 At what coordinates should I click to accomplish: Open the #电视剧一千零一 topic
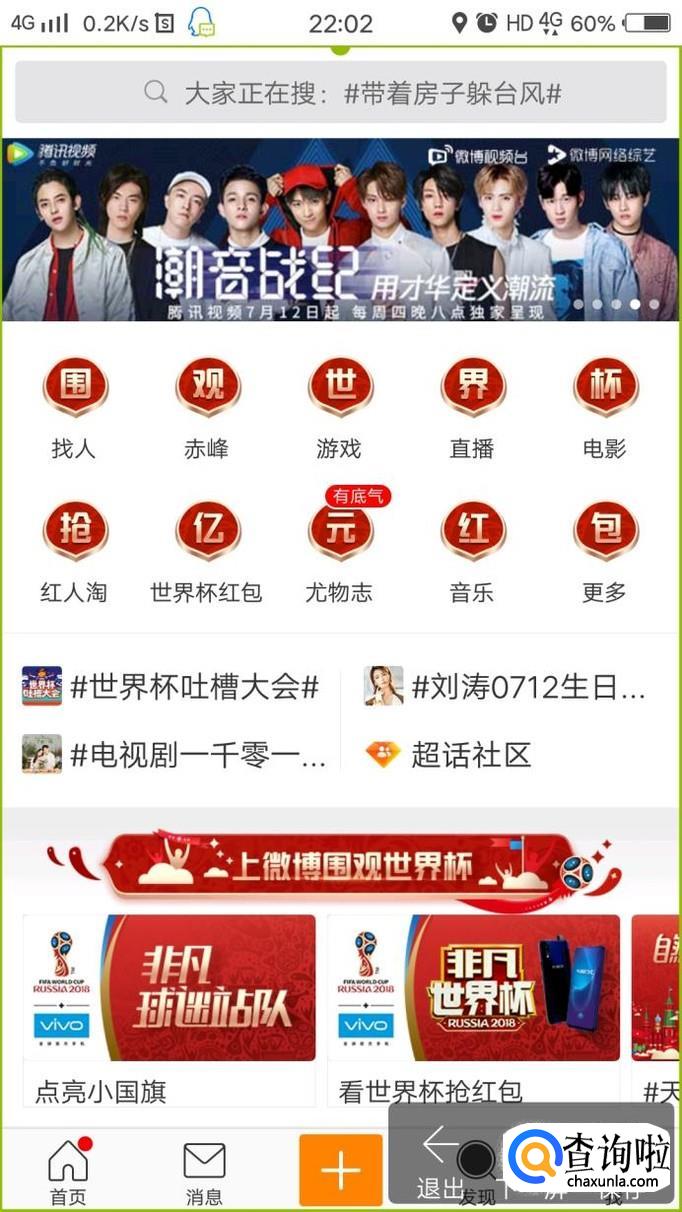pos(176,754)
